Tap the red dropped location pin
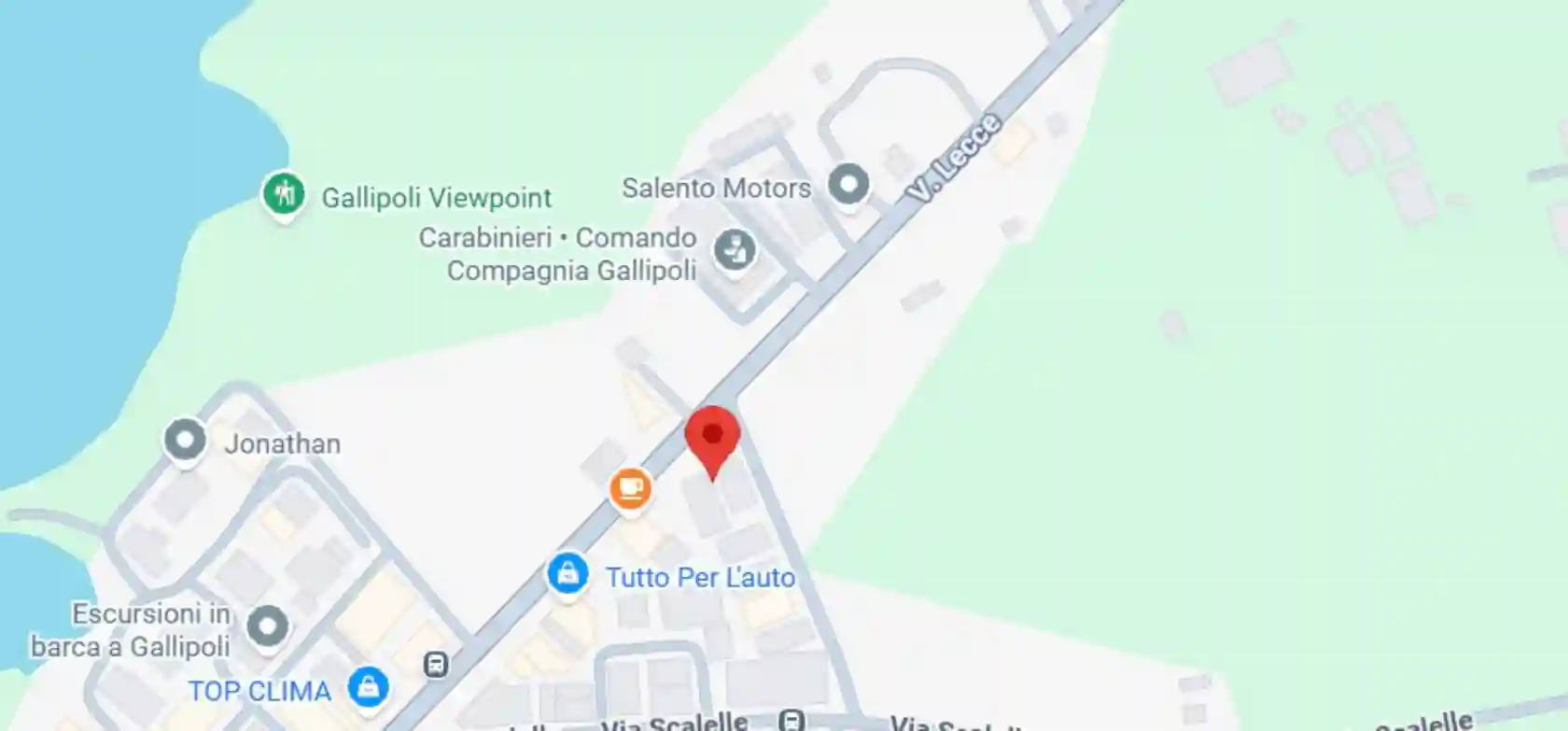The image size is (1568, 731). [712, 437]
